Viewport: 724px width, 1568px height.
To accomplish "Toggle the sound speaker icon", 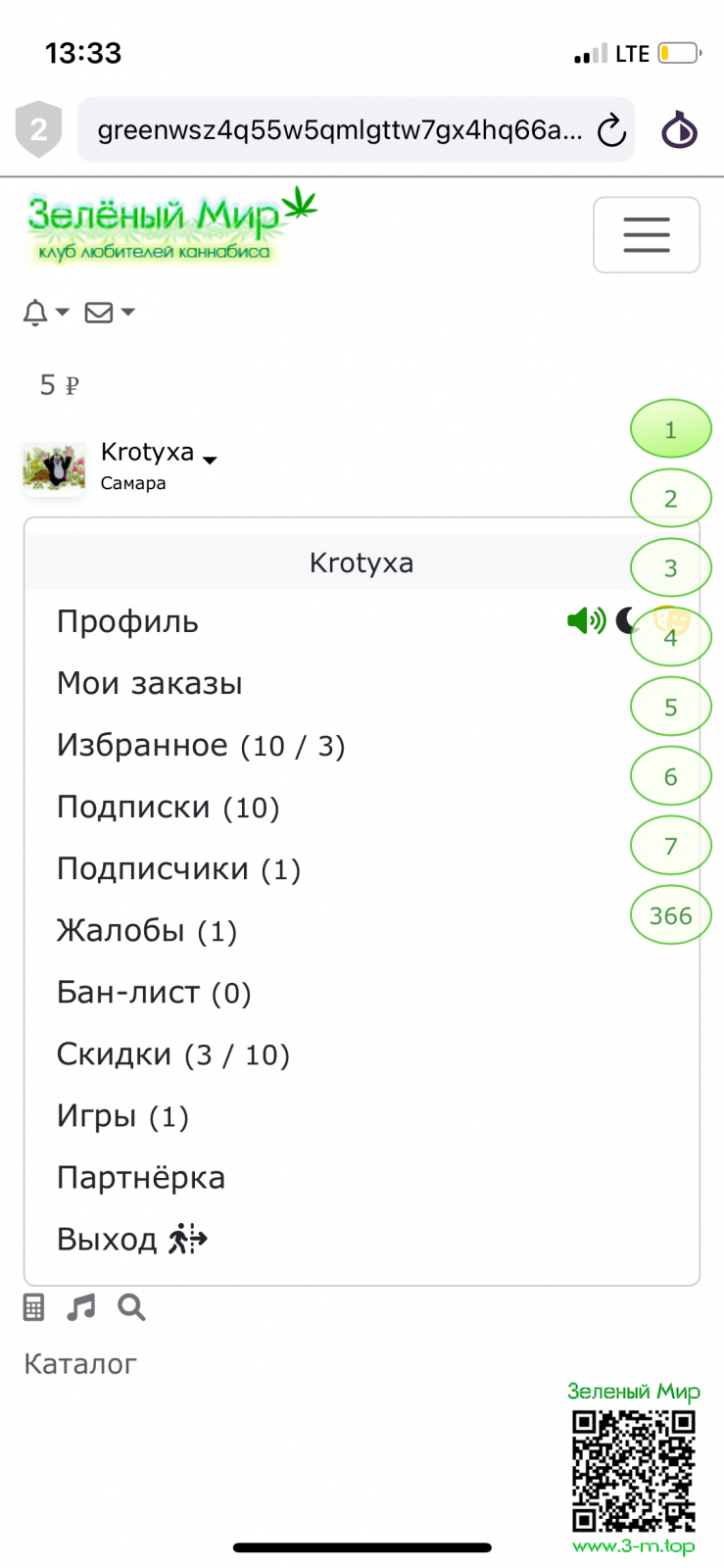I will [586, 620].
